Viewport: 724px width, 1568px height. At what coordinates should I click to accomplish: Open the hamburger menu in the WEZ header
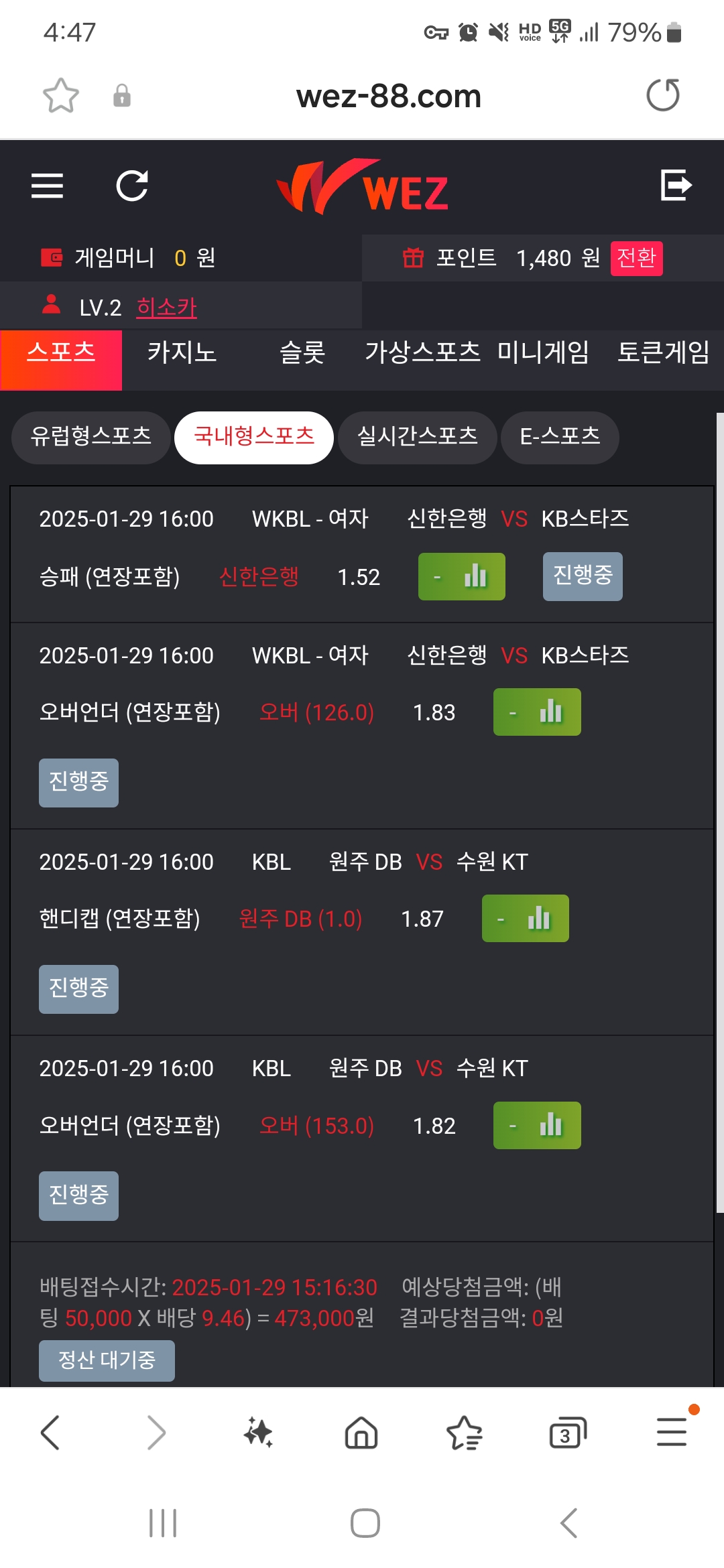coord(47,186)
